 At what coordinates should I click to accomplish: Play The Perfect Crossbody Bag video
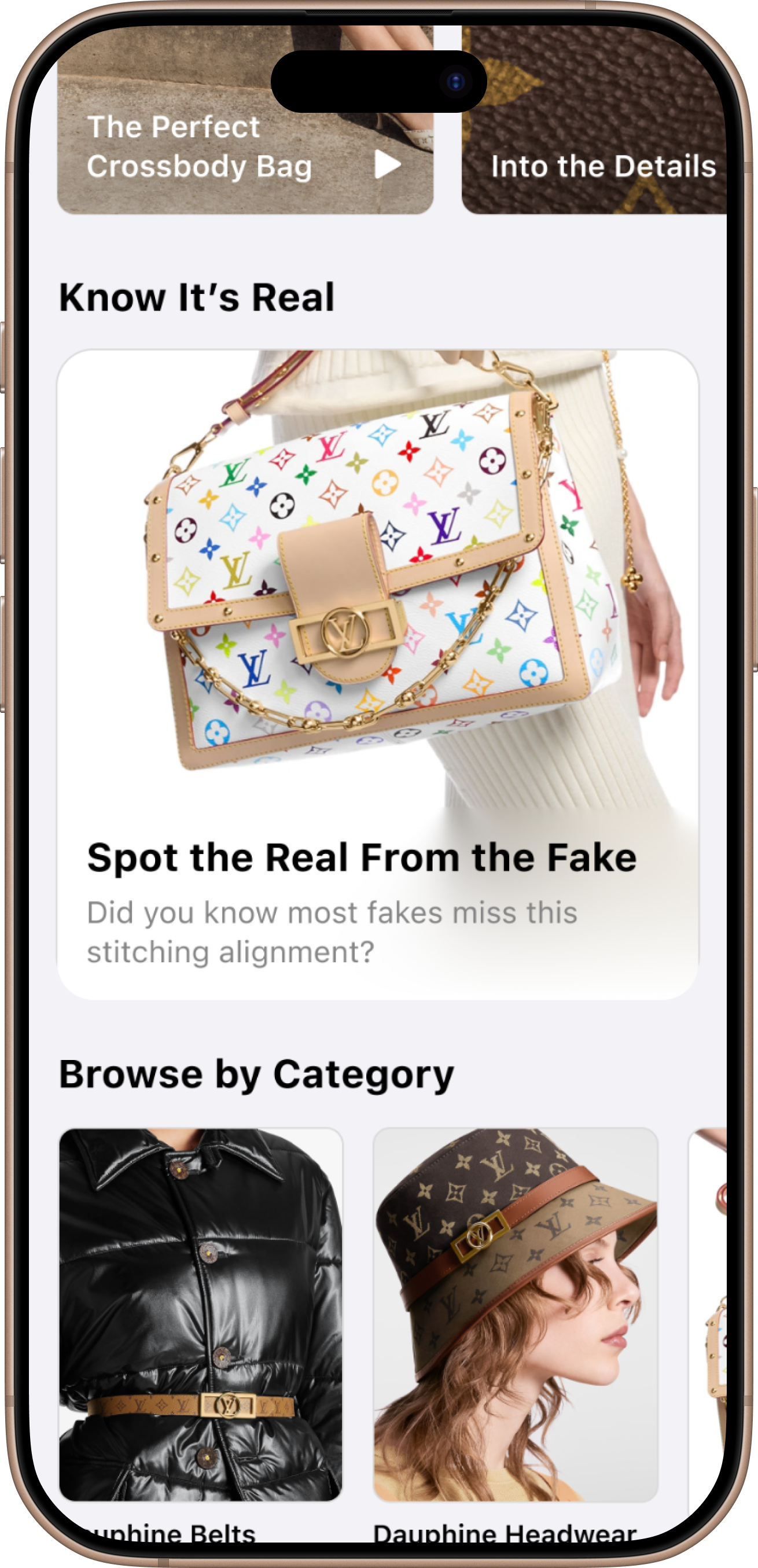pos(387,164)
